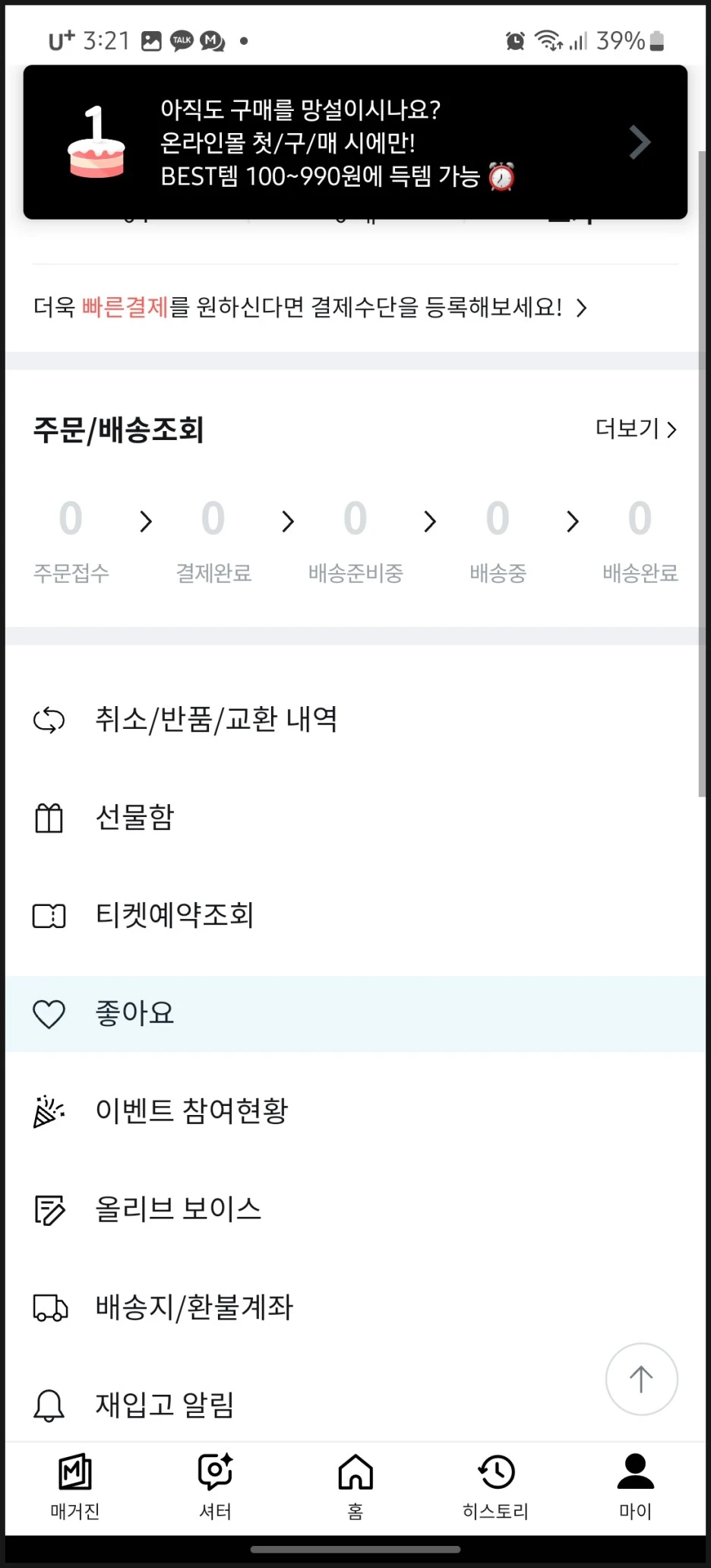This screenshot has height=1568, width=711.
Task: Tap the party popper icon for 이벤트 참여현황
Action: 46,1111
